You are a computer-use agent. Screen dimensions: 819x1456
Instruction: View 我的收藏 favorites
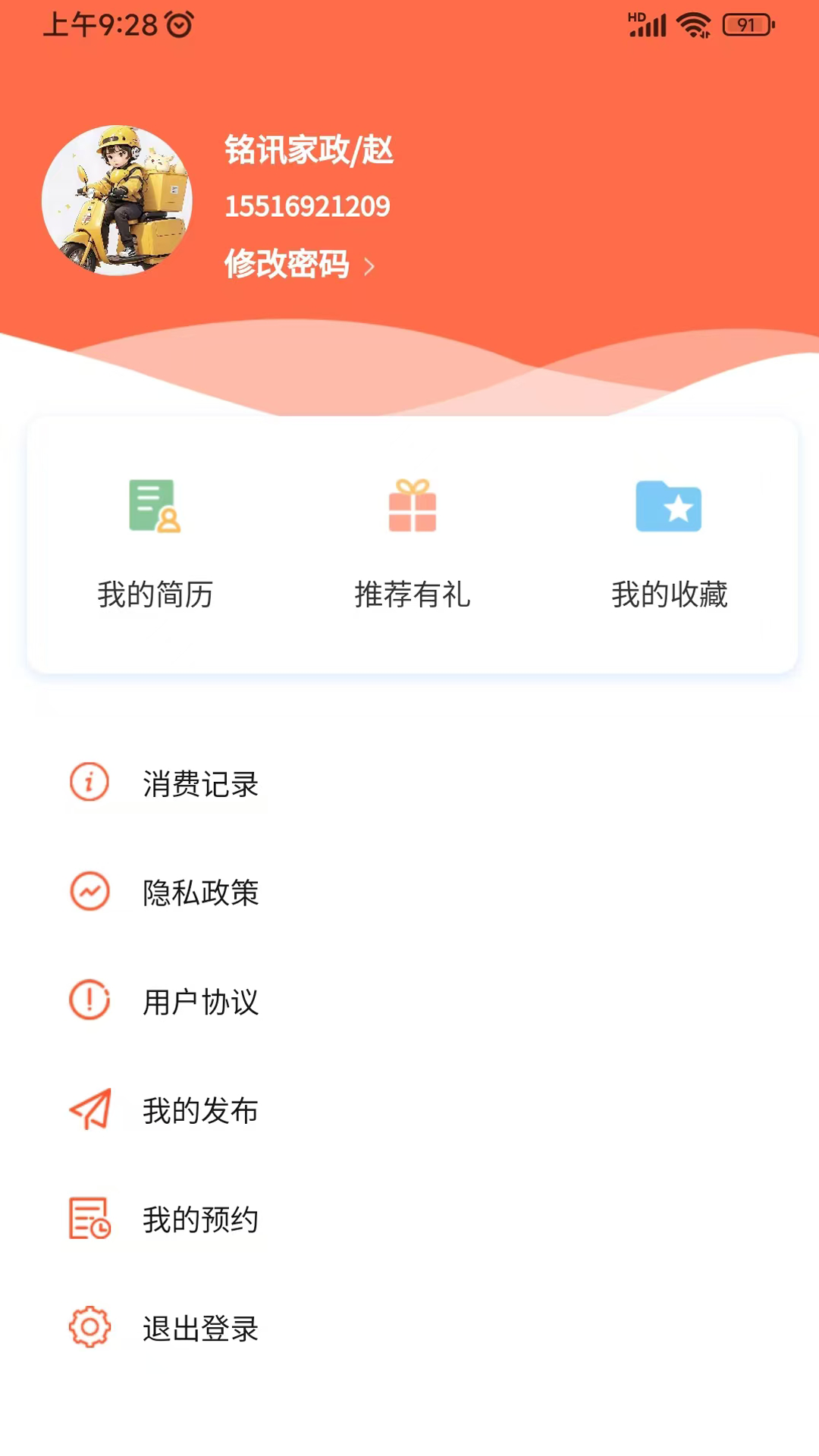point(669,543)
